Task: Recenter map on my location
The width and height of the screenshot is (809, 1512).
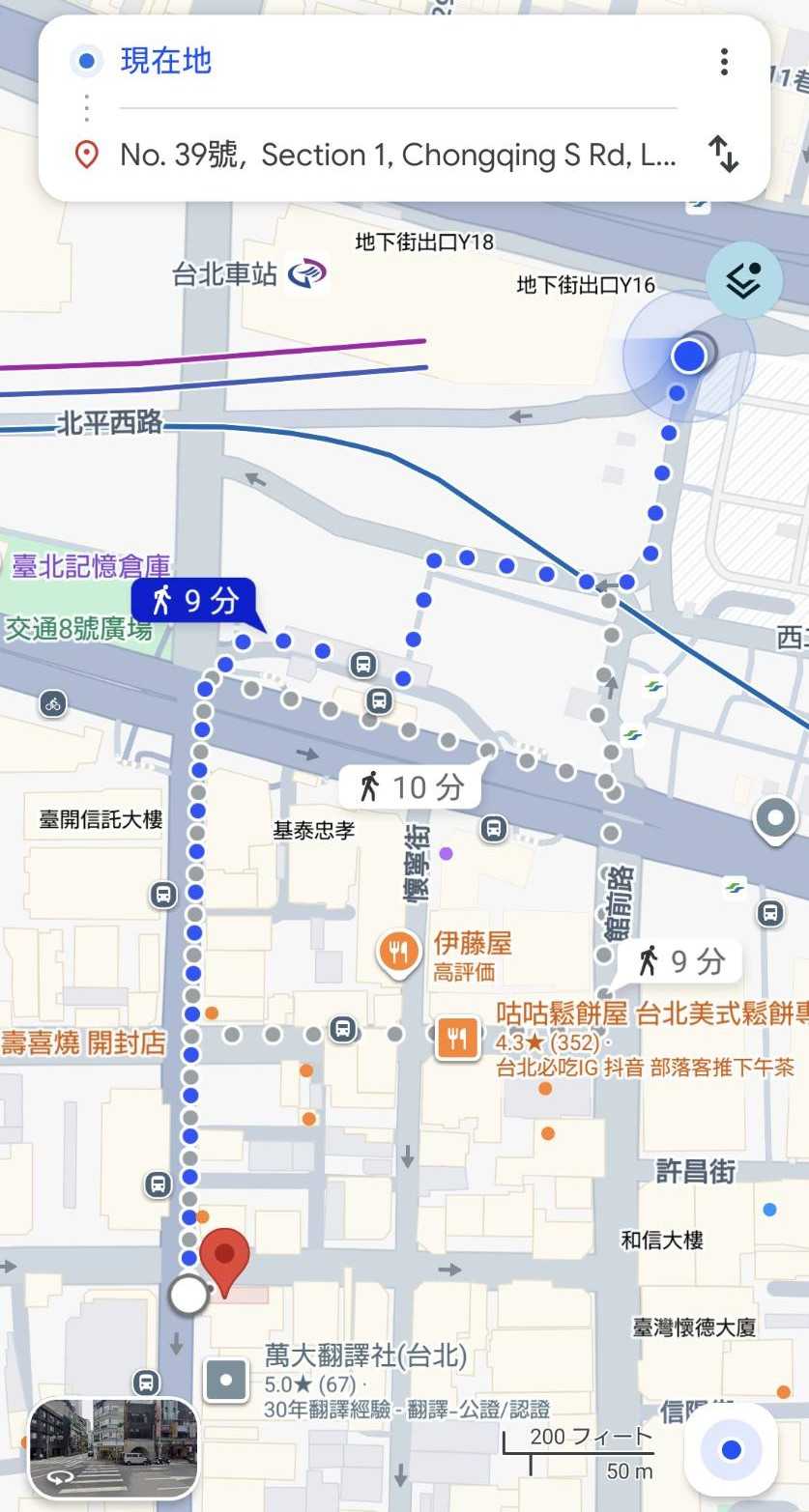Action: [x=732, y=1449]
